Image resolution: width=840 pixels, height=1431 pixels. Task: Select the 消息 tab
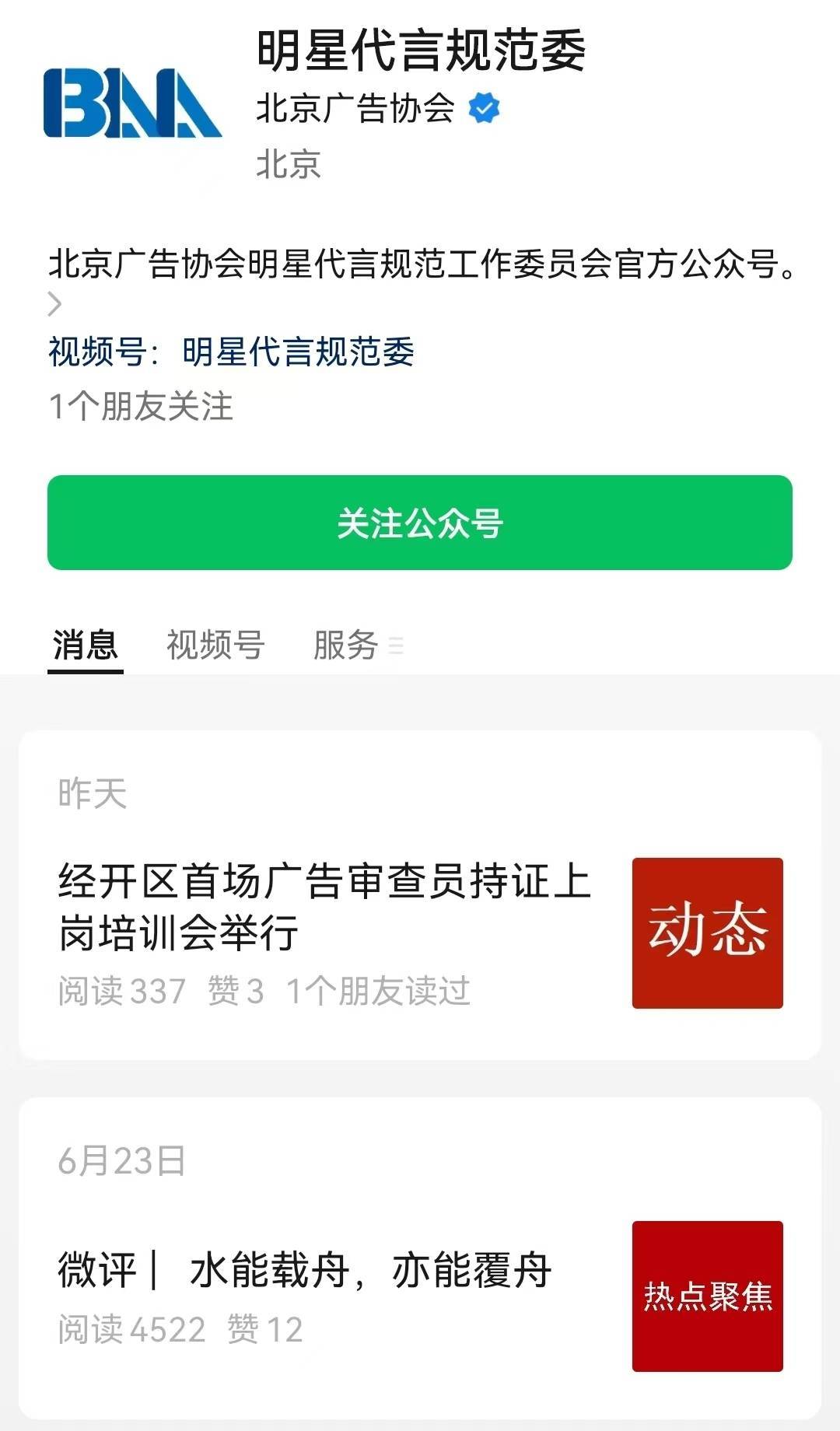point(85,645)
